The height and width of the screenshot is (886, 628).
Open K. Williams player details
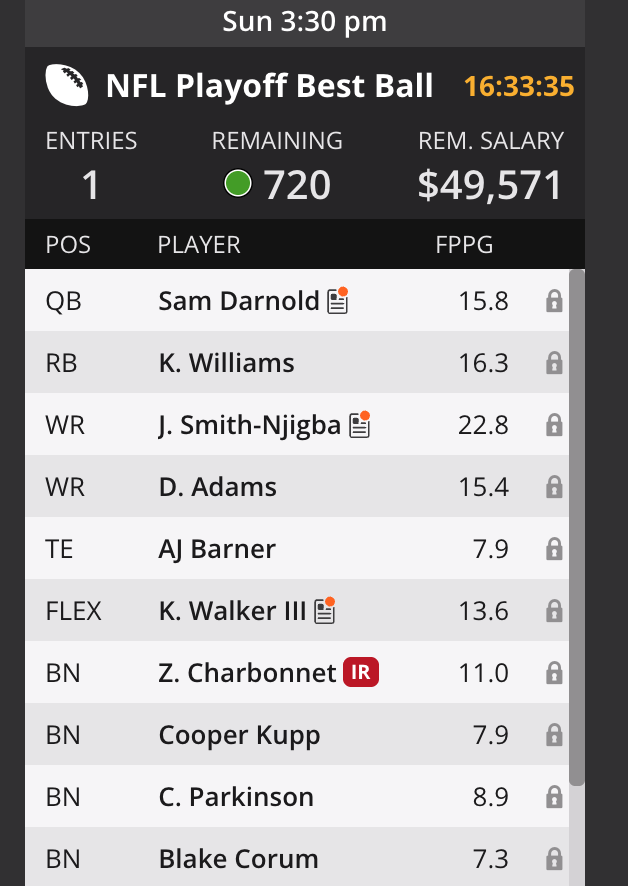226,363
